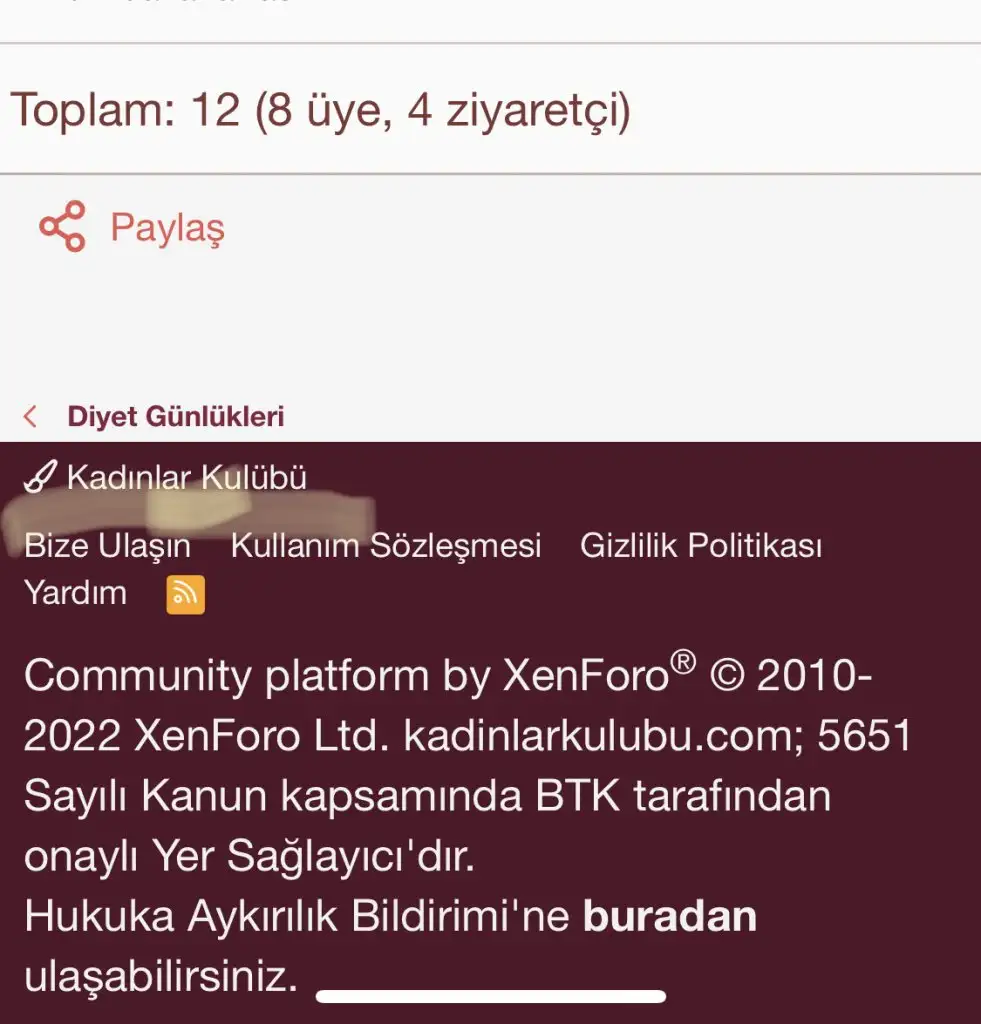981x1024 pixels.
Task: Share this thread via Paylaş
Action: [x=132, y=228]
